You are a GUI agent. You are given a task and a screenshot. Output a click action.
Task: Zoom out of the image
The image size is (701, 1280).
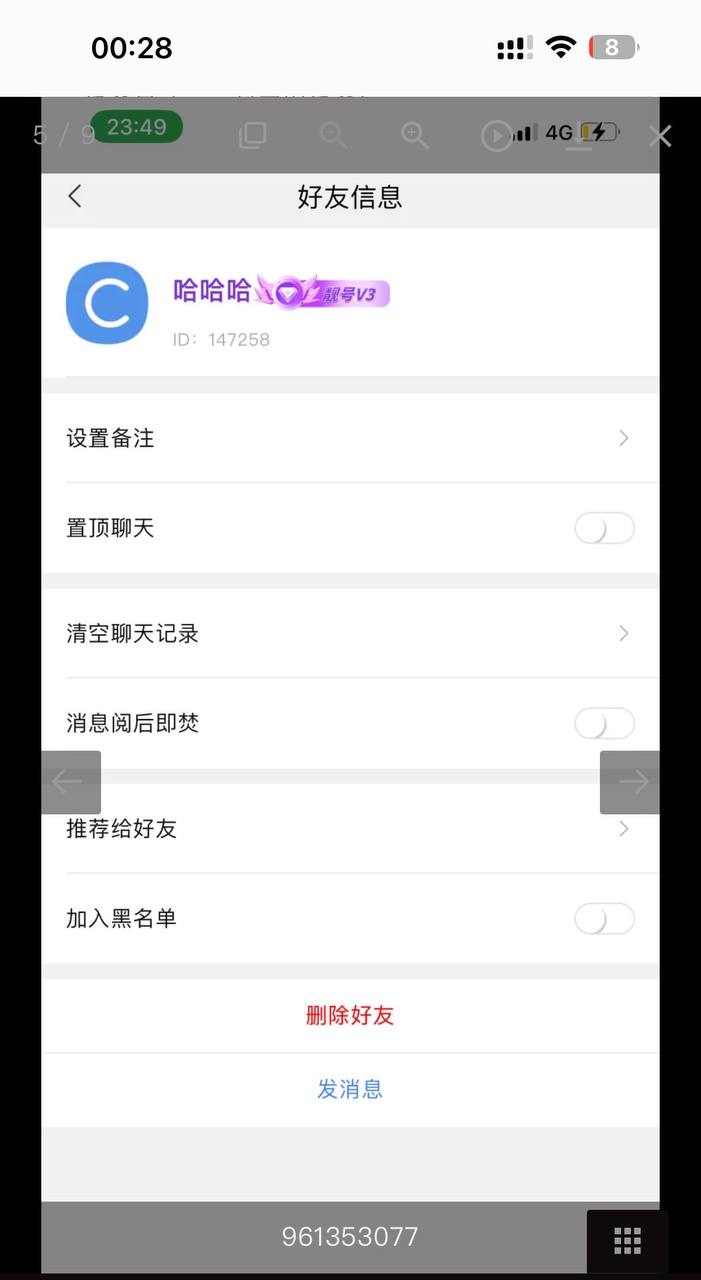pos(333,135)
